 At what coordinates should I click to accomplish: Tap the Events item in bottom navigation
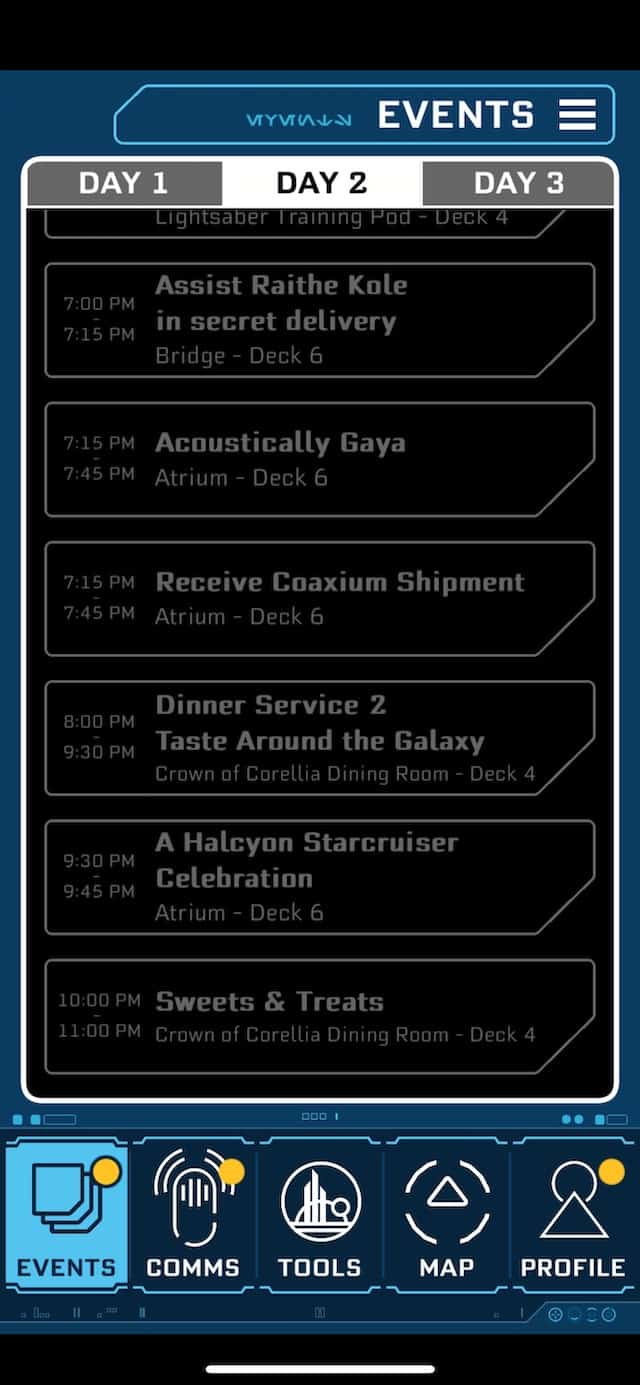[x=67, y=1215]
